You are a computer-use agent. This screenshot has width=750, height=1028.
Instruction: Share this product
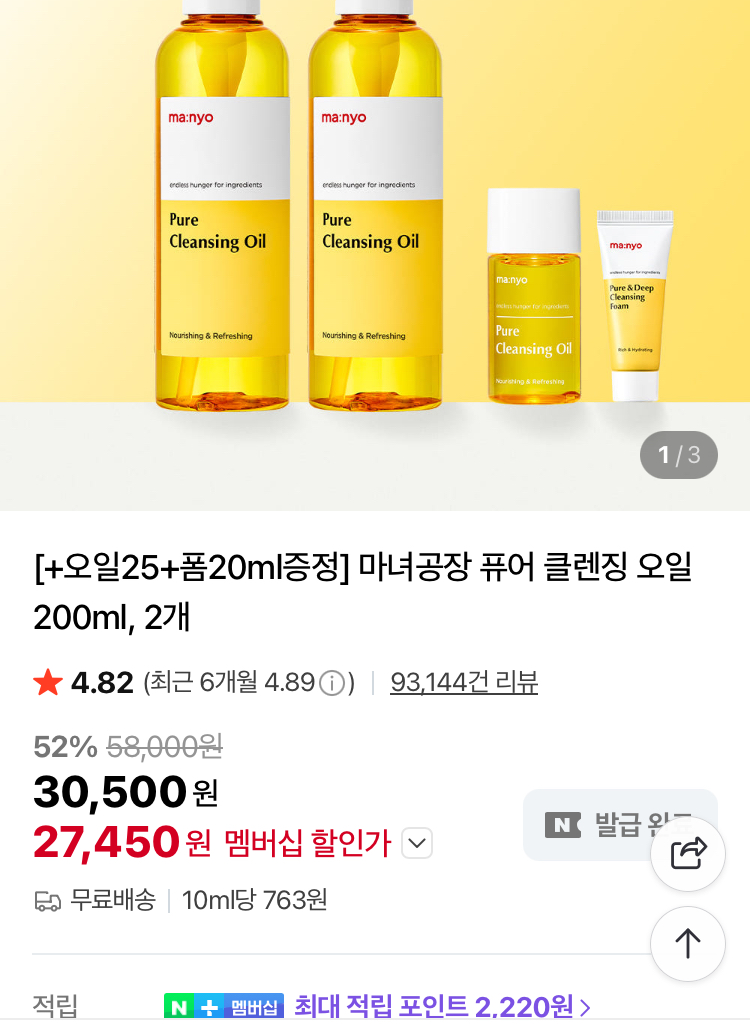click(x=687, y=854)
